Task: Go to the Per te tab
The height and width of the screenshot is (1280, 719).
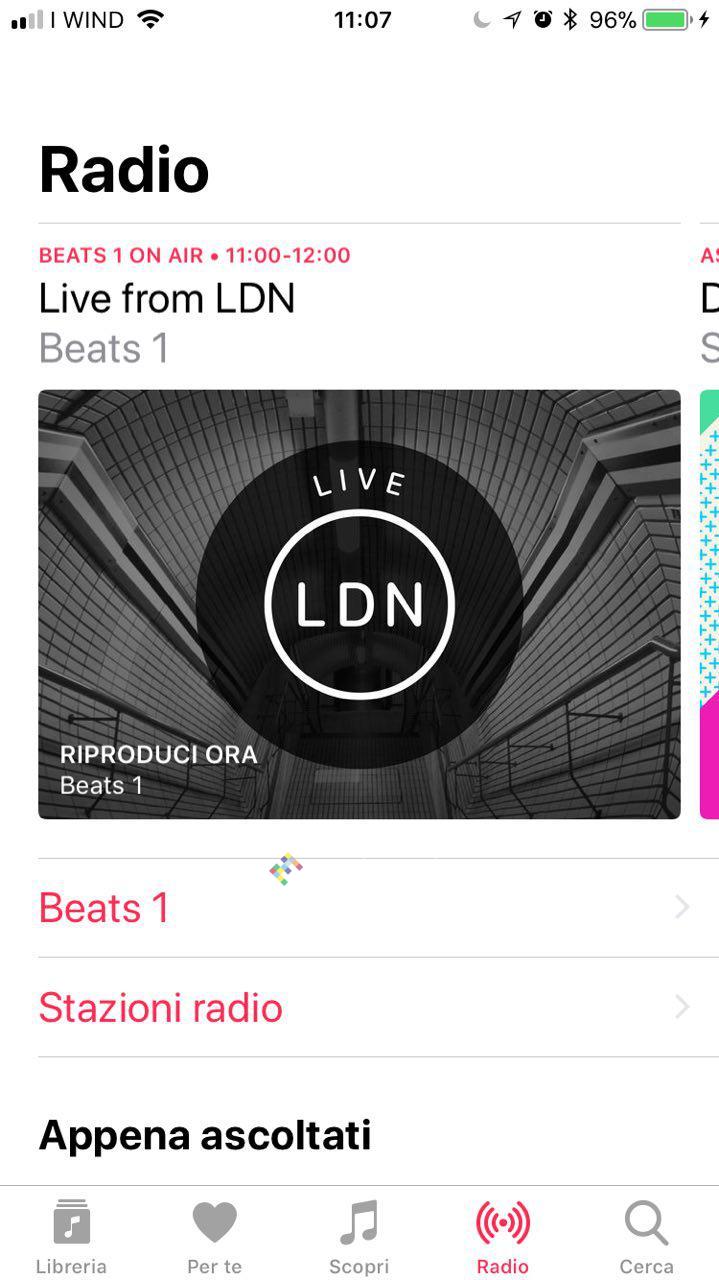Action: 215,1236
